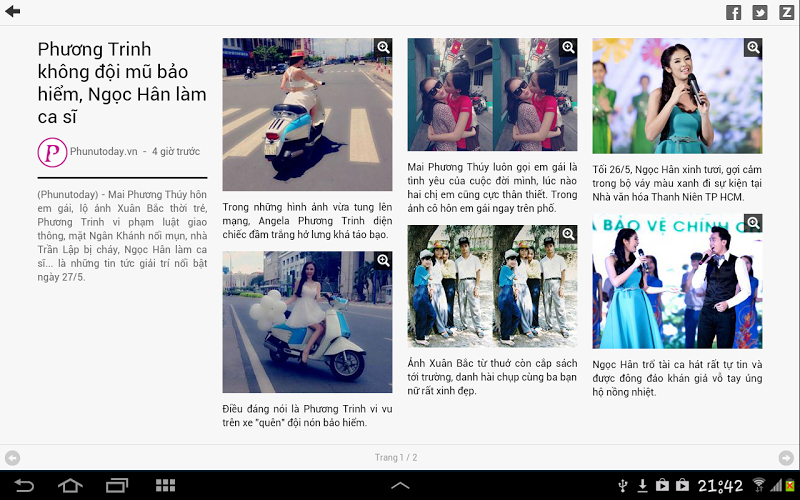Viewport: 800px width, 500px height.
Task: Open the recent apps button
Action: click(x=117, y=485)
